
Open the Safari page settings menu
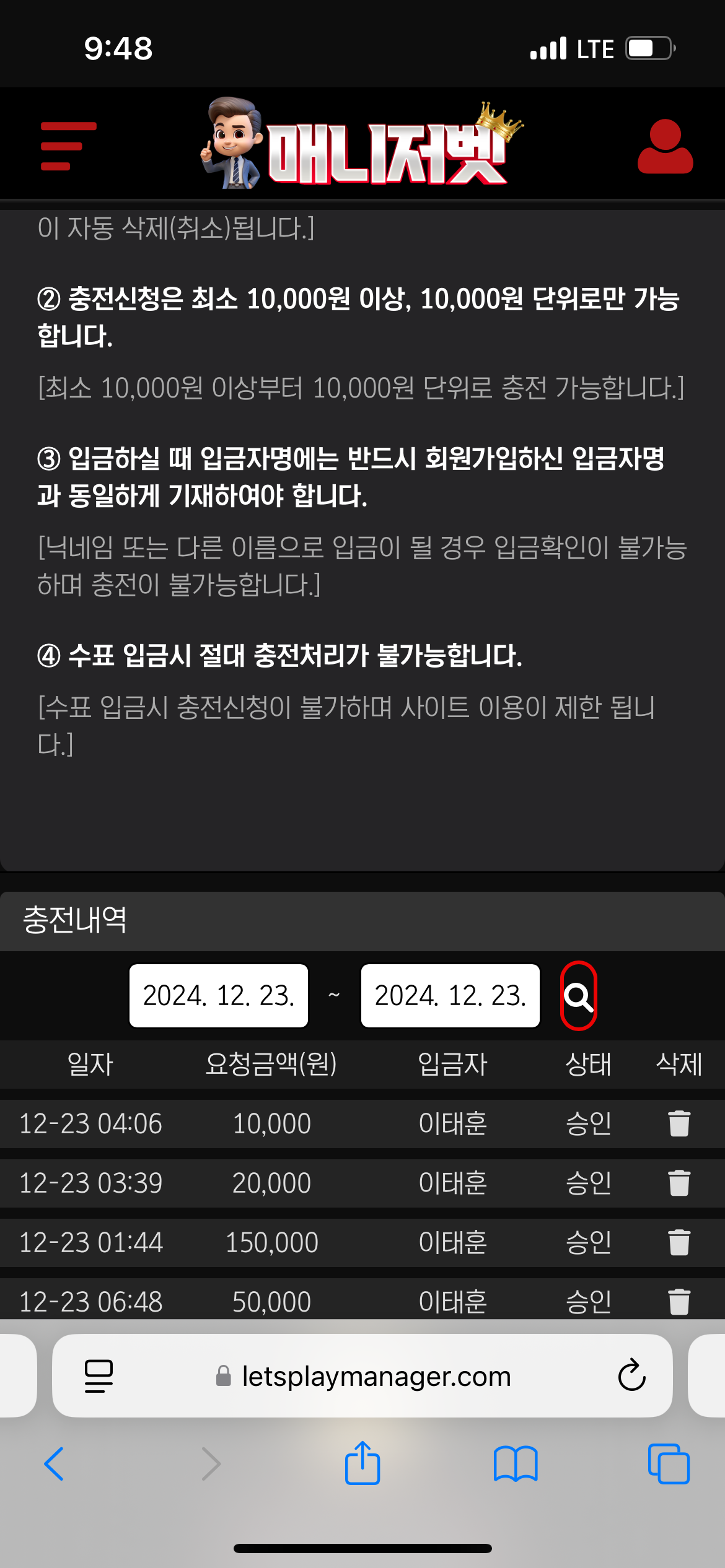point(99,1375)
